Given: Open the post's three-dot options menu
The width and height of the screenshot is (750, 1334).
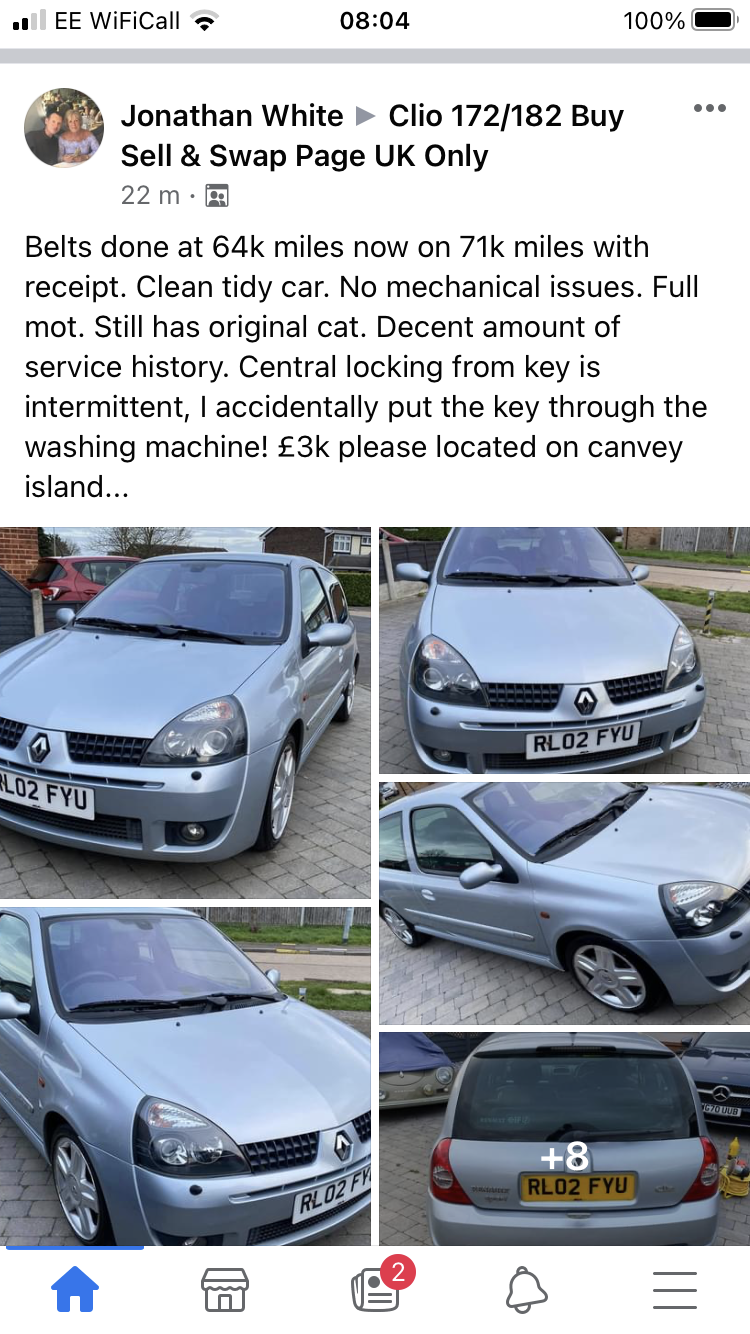Looking at the screenshot, I should point(709,109).
